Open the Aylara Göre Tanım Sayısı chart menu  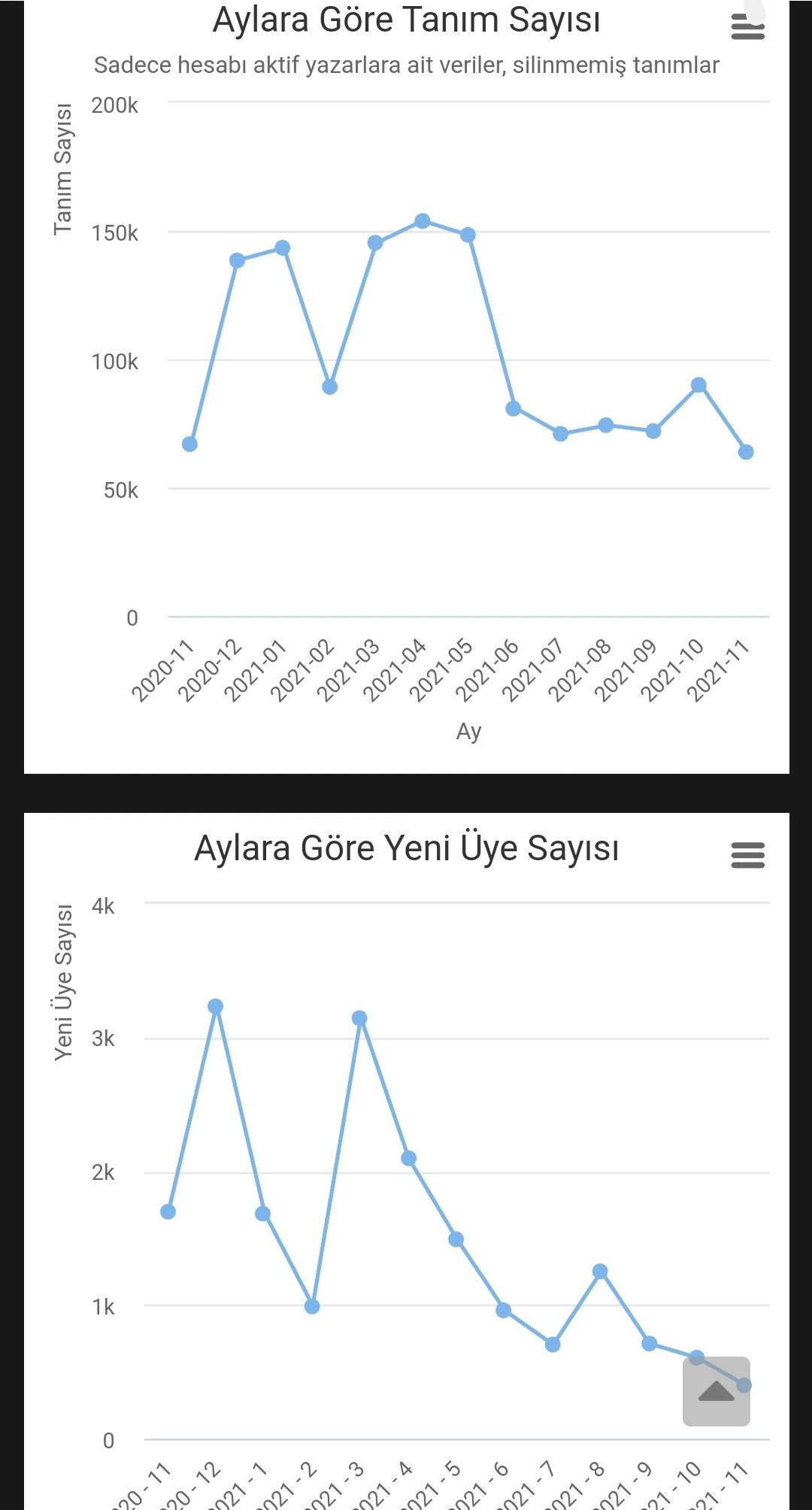(x=747, y=27)
